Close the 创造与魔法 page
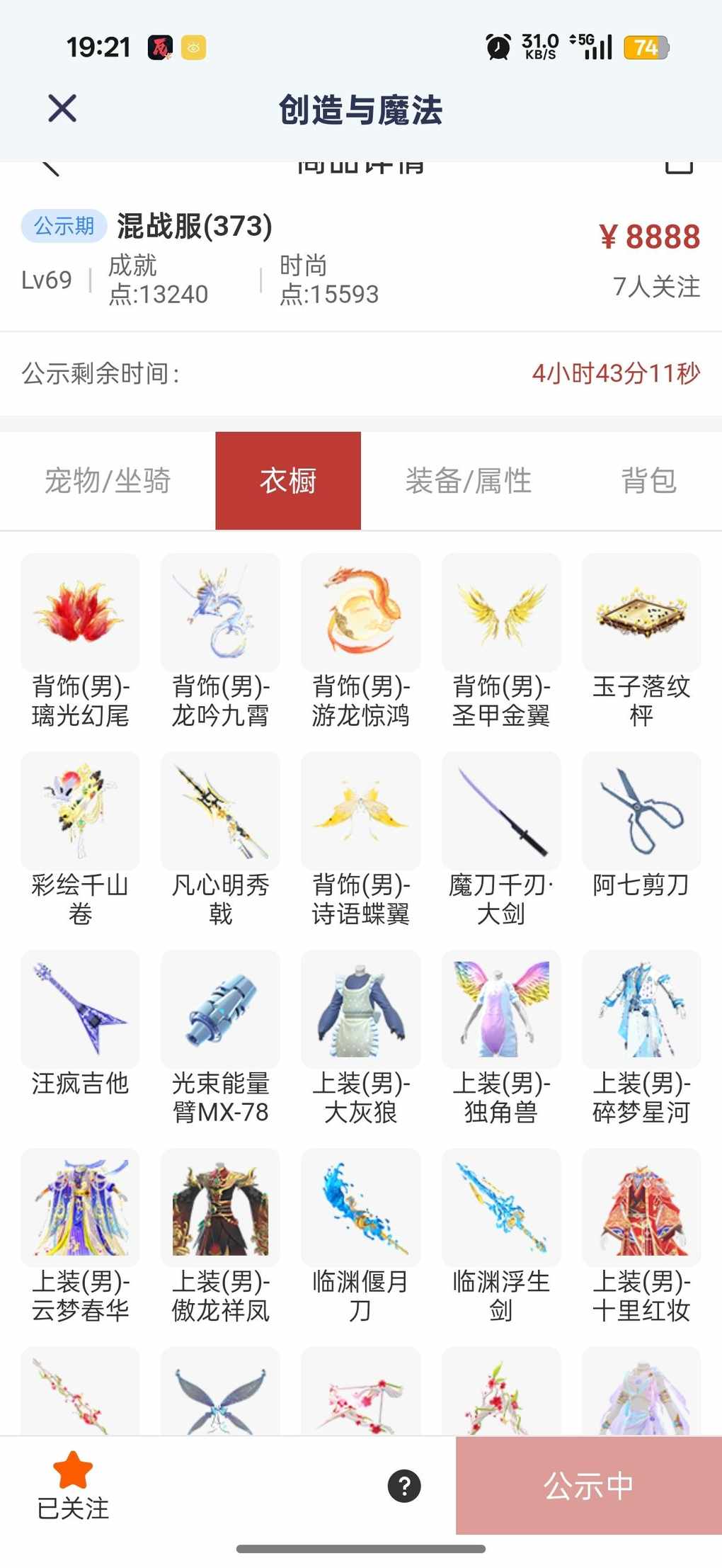This screenshot has width=722, height=1568. [62, 109]
